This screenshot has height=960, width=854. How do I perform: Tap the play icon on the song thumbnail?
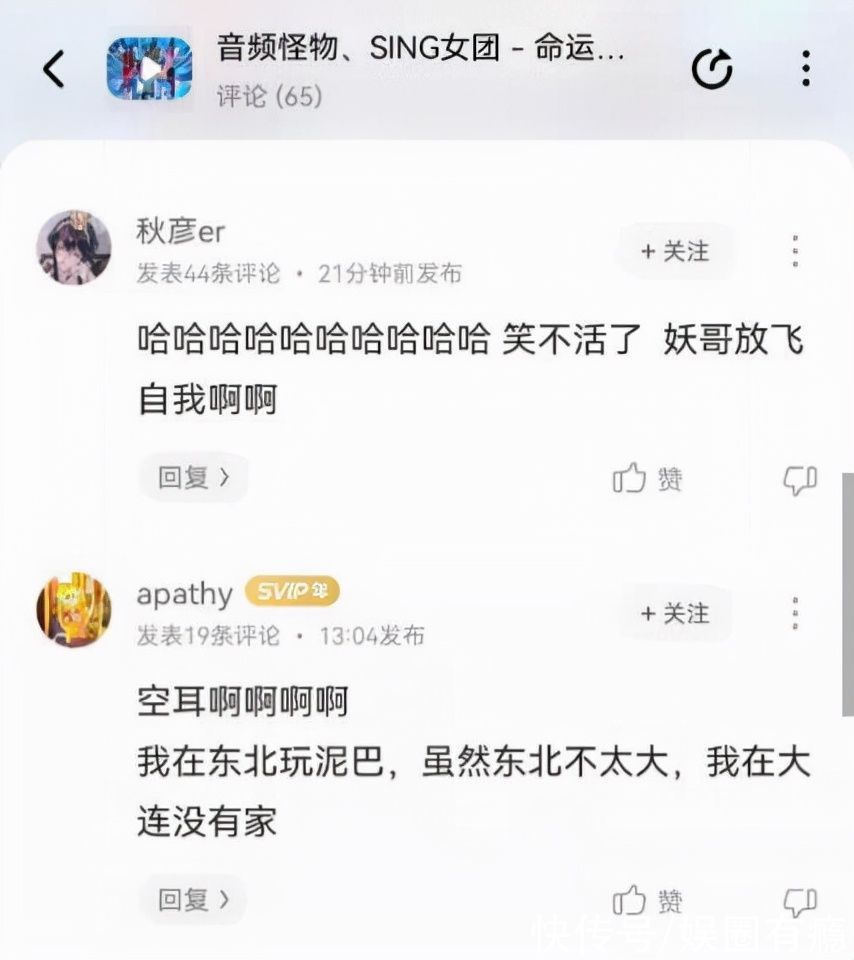[x=152, y=65]
